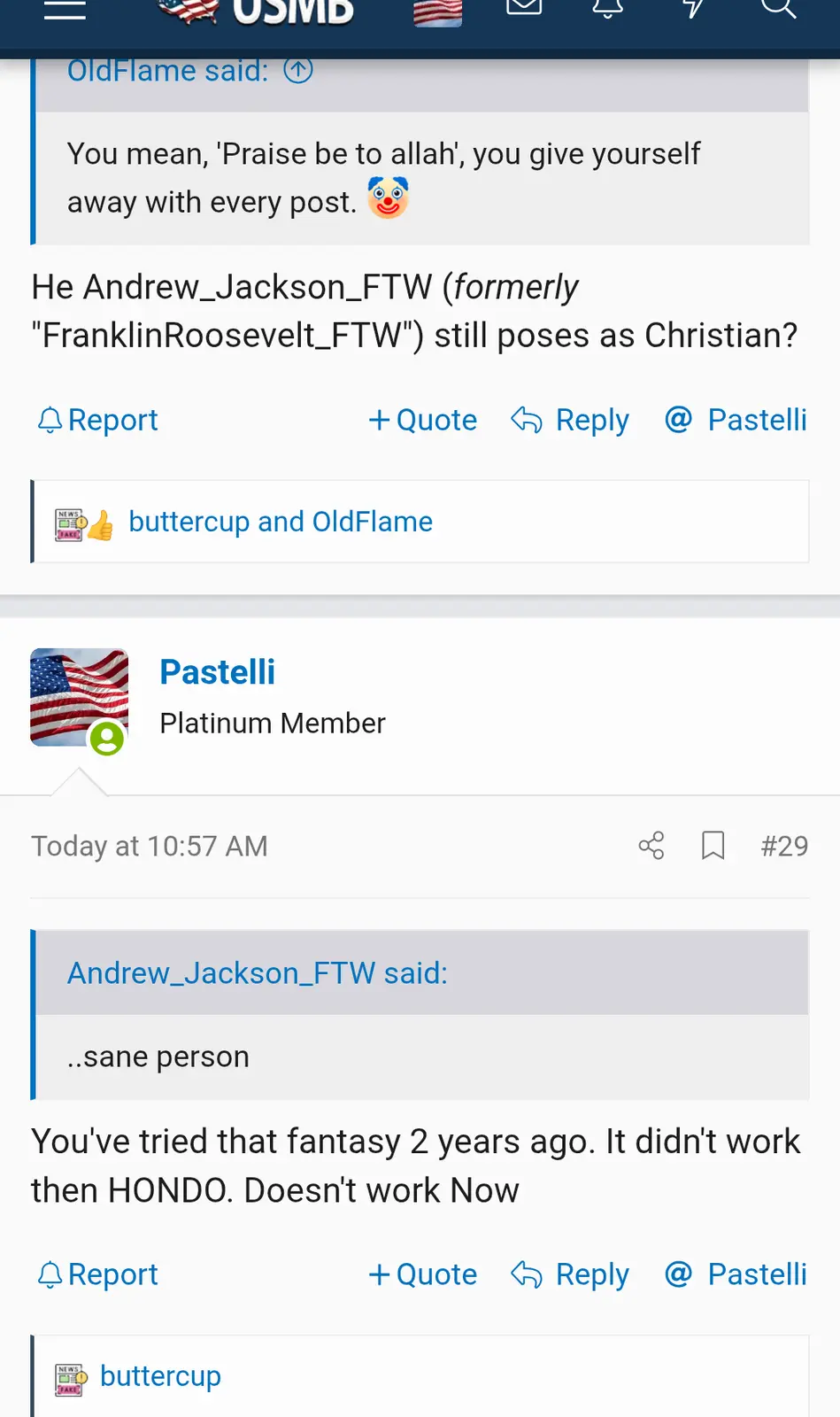Open the inbox envelope icon

[522, 9]
